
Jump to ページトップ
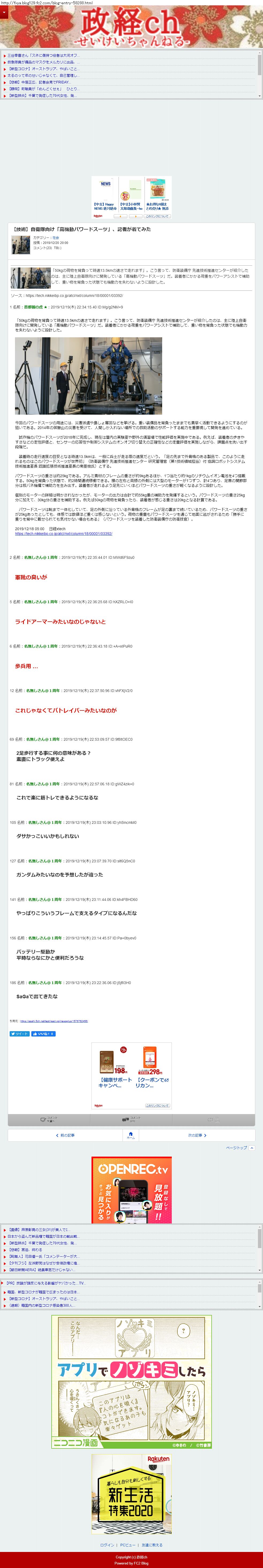(239, 1148)
